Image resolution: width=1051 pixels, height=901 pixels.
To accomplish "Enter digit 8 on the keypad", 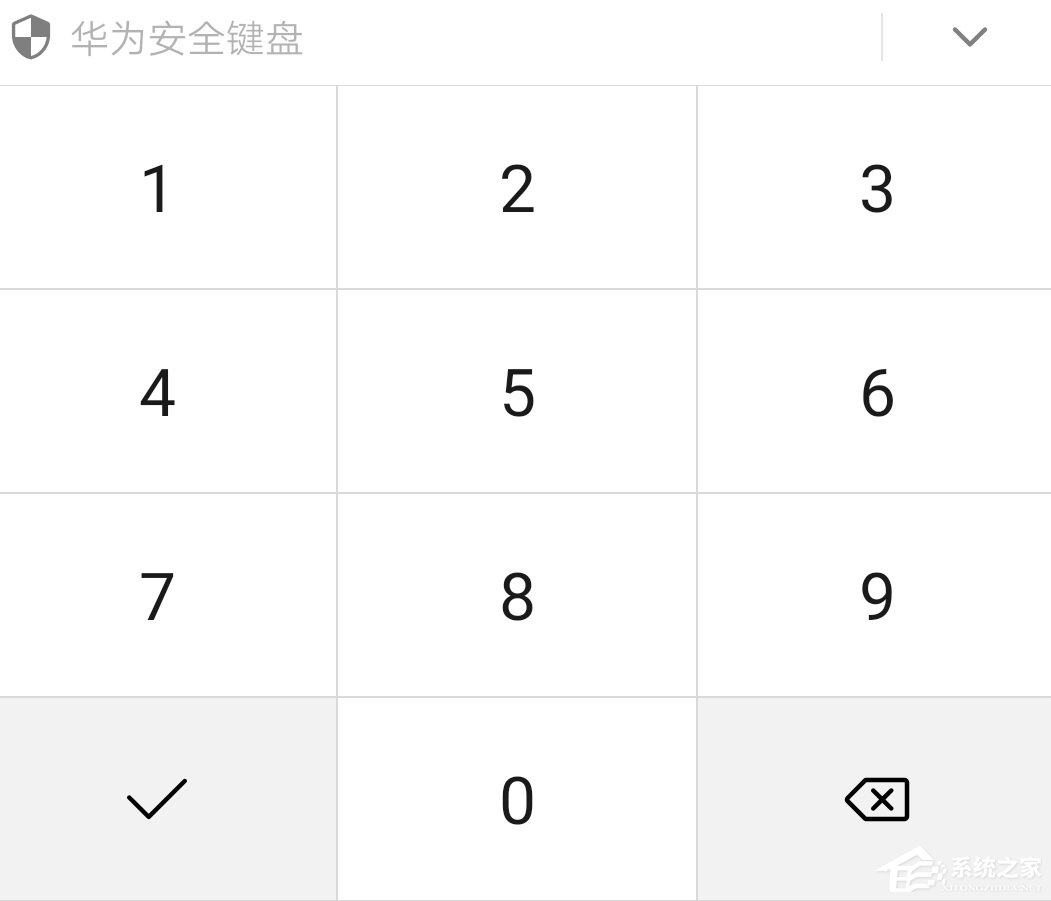I will coord(517,596).
